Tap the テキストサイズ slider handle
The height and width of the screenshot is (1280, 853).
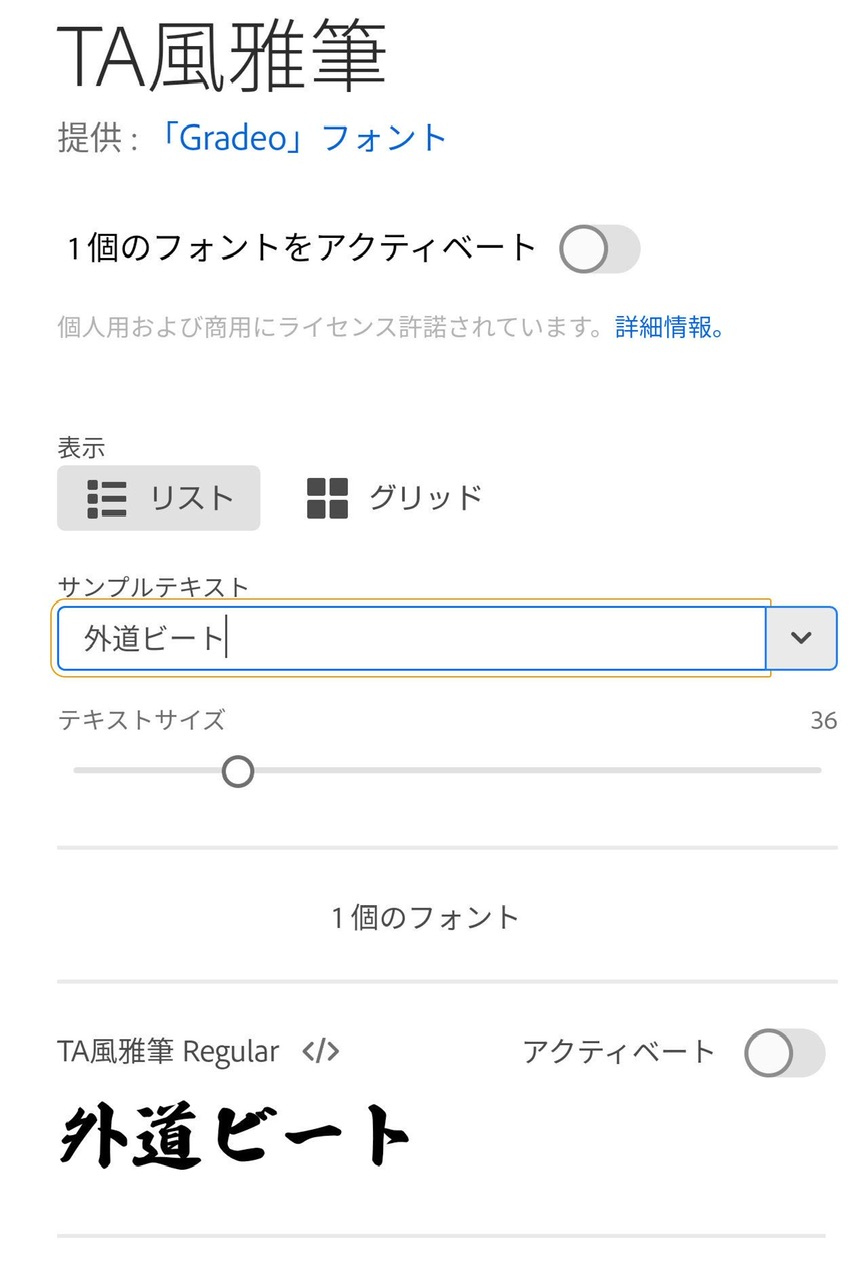(x=237, y=771)
